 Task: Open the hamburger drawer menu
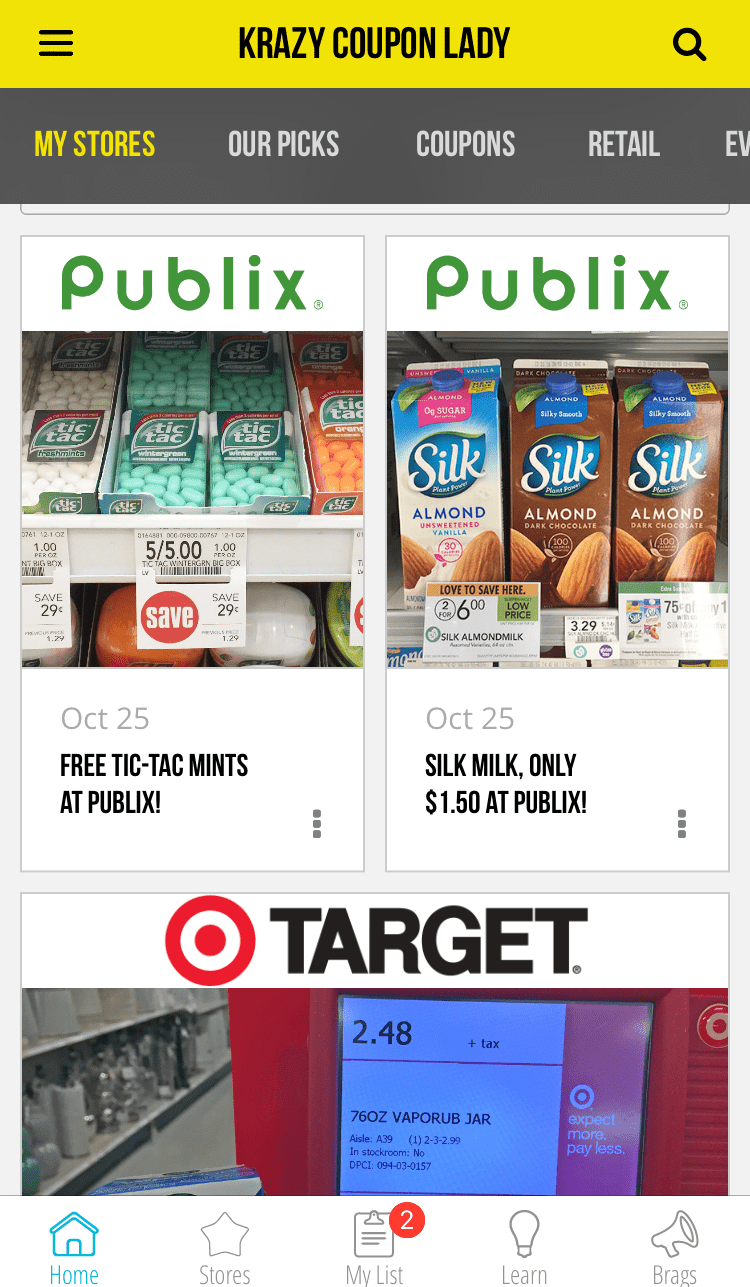[56, 44]
